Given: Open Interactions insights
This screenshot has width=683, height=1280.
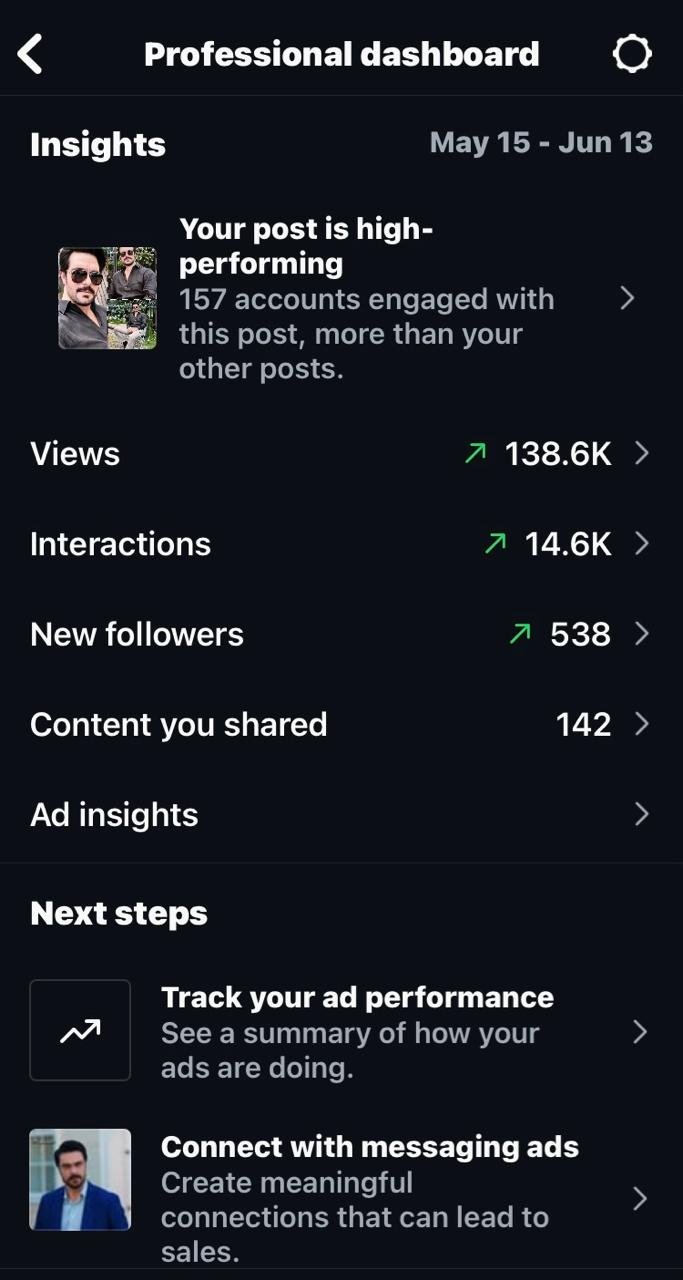Looking at the screenshot, I should 340,544.
